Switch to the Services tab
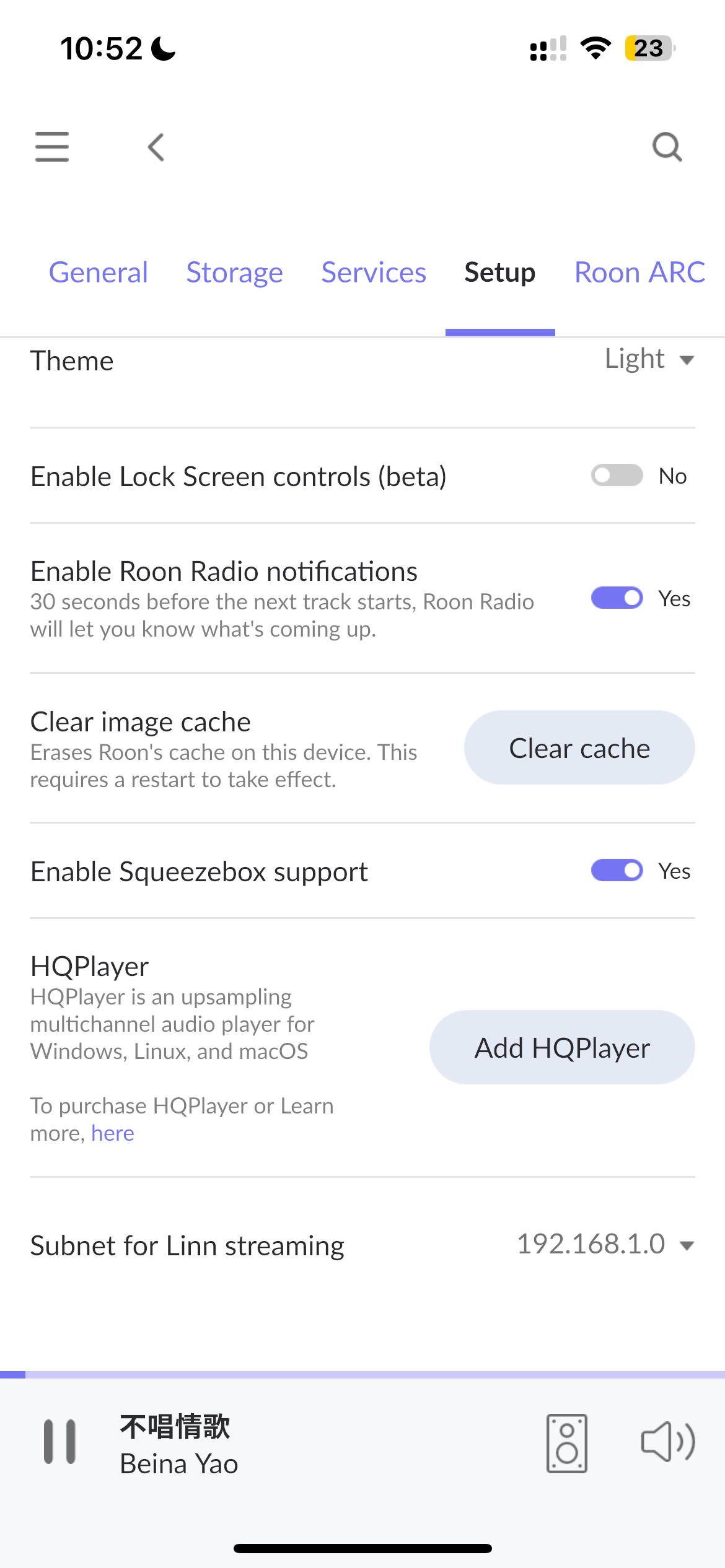Image resolution: width=725 pixels, height=1568 pixels. click(x=374, y=272)
